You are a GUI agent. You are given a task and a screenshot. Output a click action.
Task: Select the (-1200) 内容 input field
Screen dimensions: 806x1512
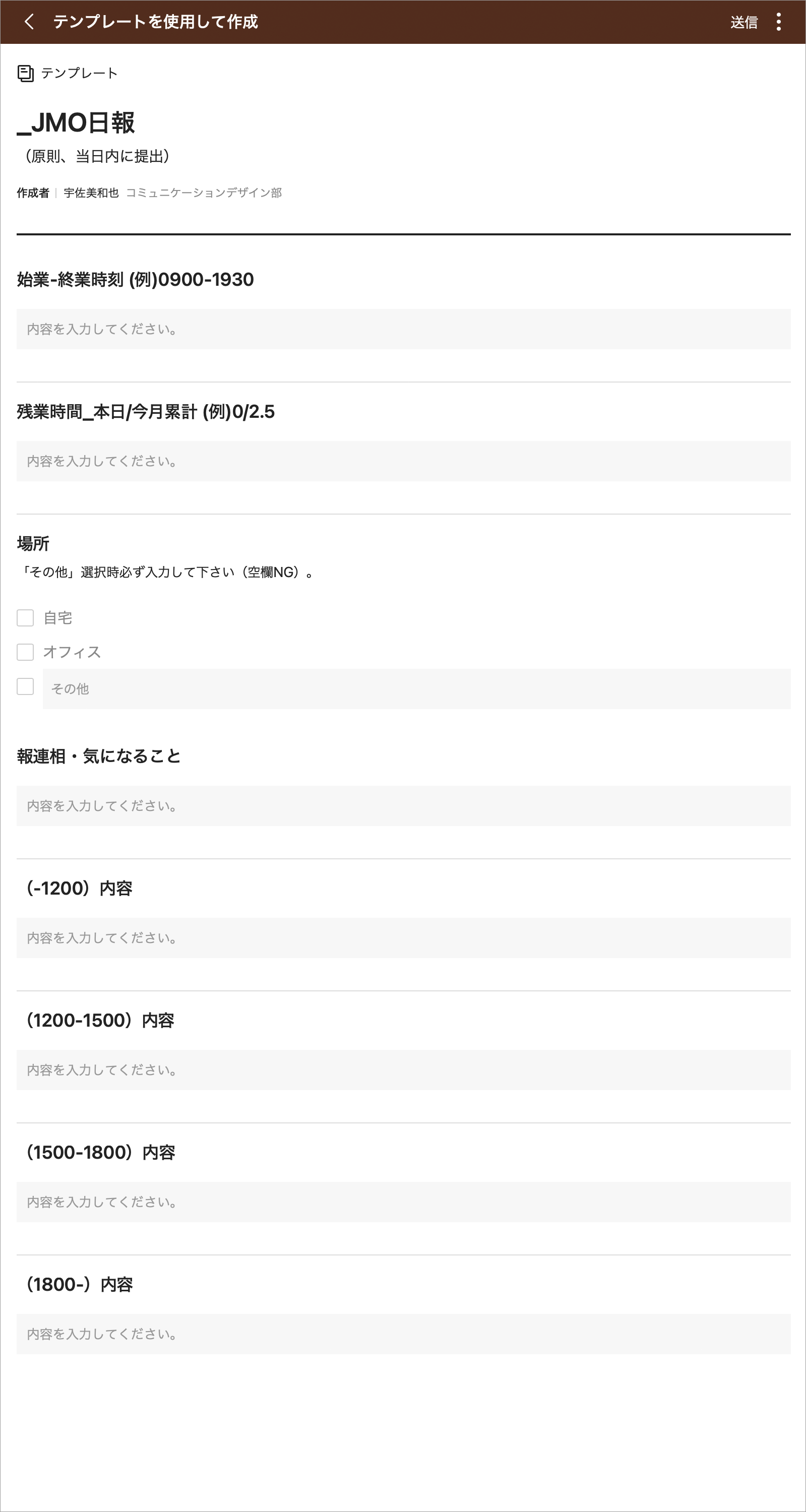pyautogui.click(x=403, y=938)
